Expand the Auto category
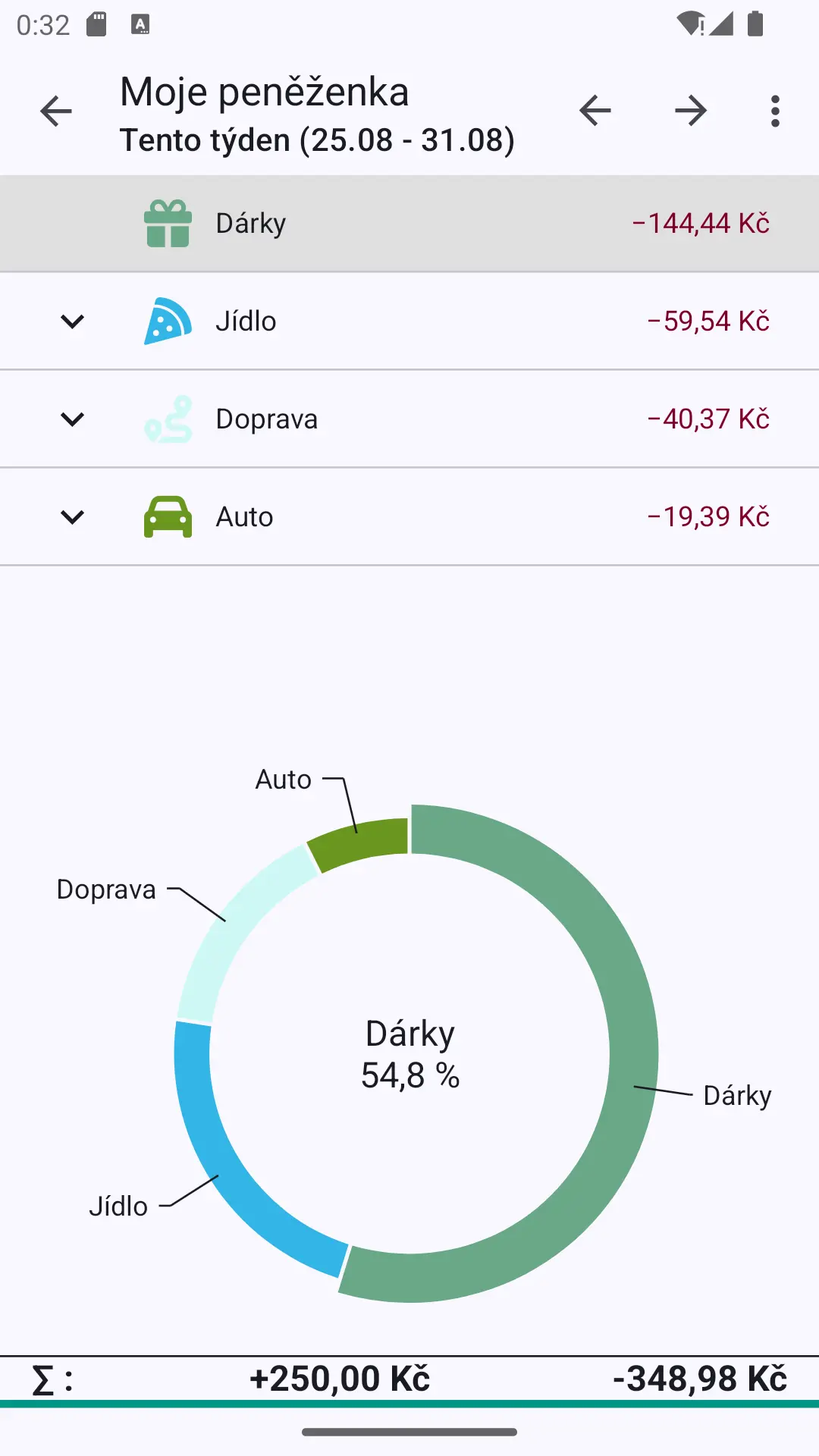Image resolution: width=819 pixels, height=1456 pixels. [72, 517]
